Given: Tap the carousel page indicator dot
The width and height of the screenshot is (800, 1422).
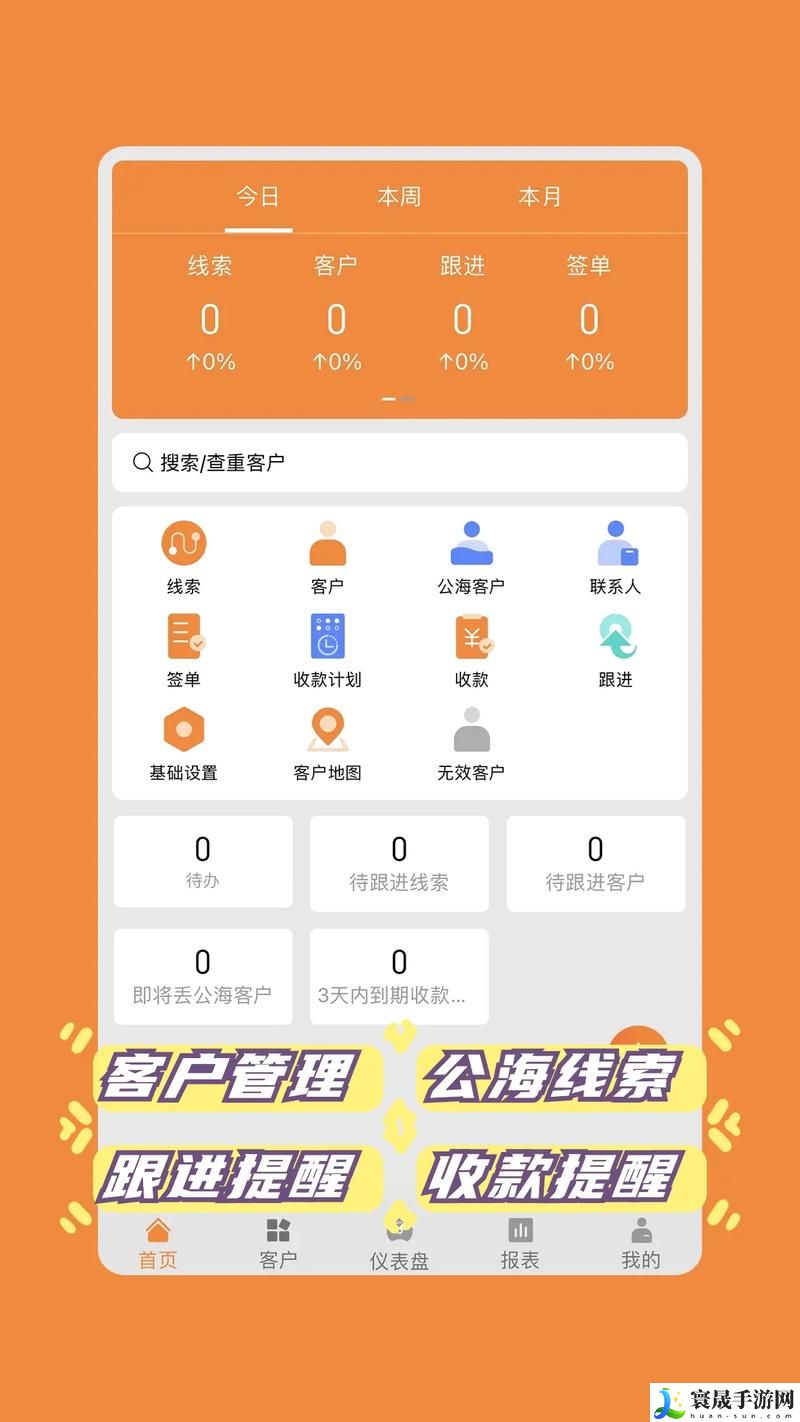Looking at the screenshot, I should [x=398, y=398].
